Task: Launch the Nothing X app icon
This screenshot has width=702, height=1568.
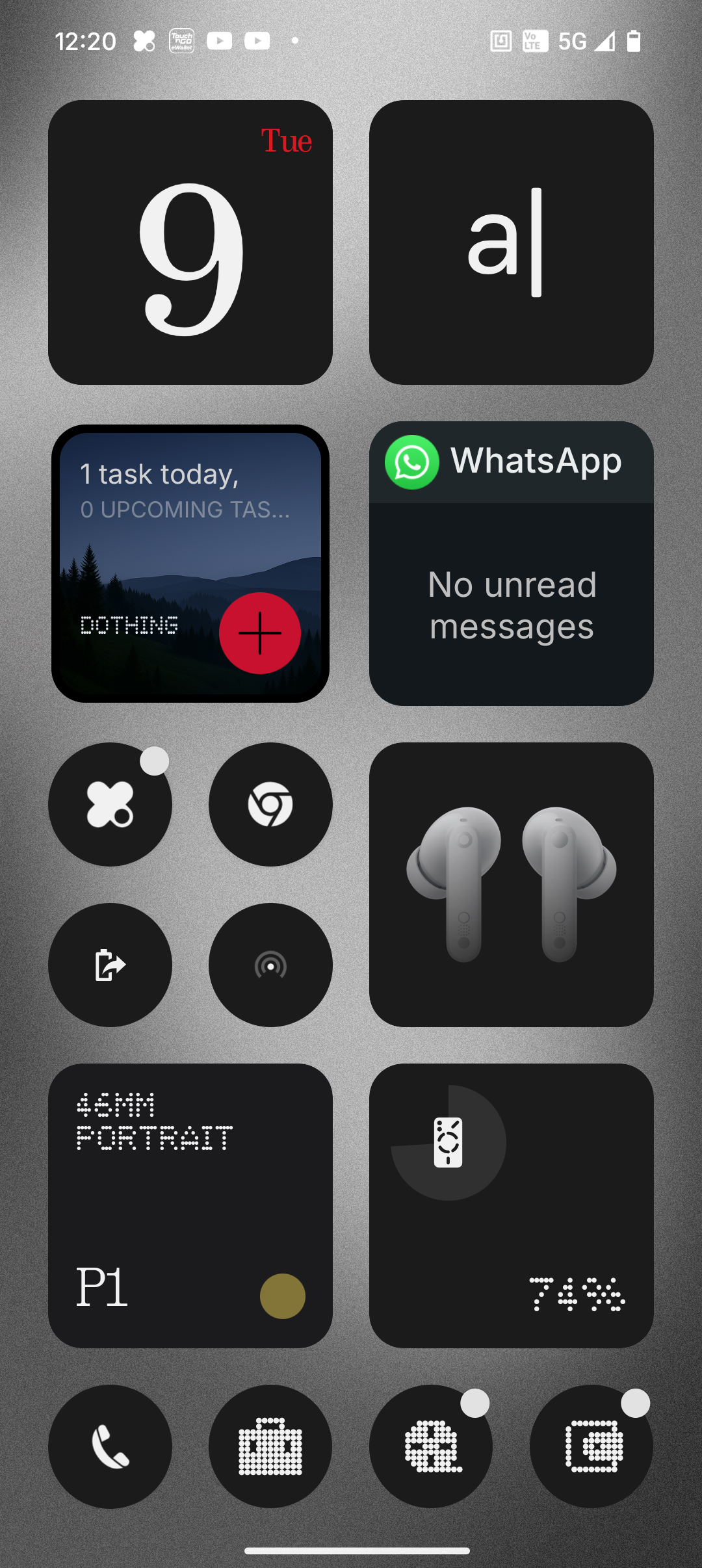Action: coord(110,804)
